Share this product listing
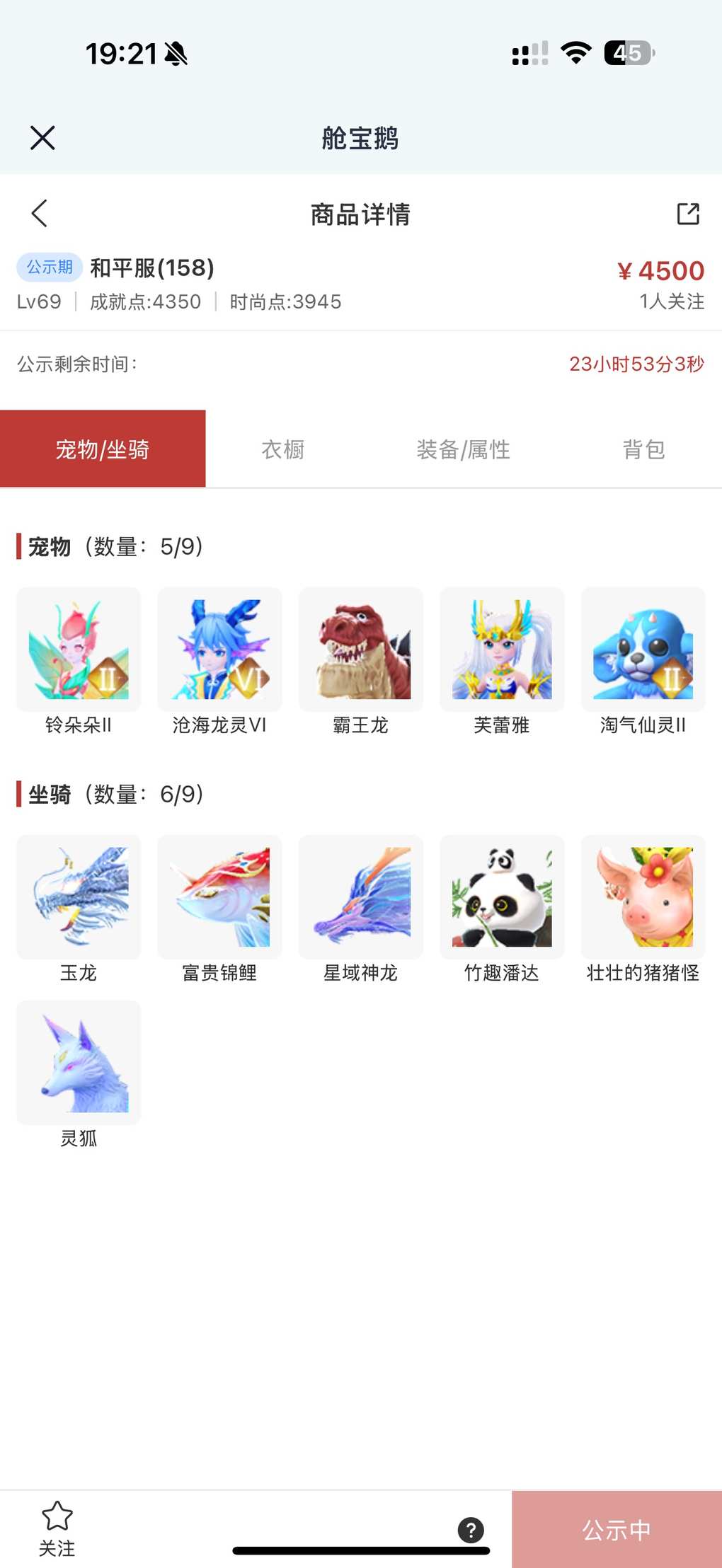Image resolution: width=722 pixels, height=1568 pixels. tap(687, 214)
